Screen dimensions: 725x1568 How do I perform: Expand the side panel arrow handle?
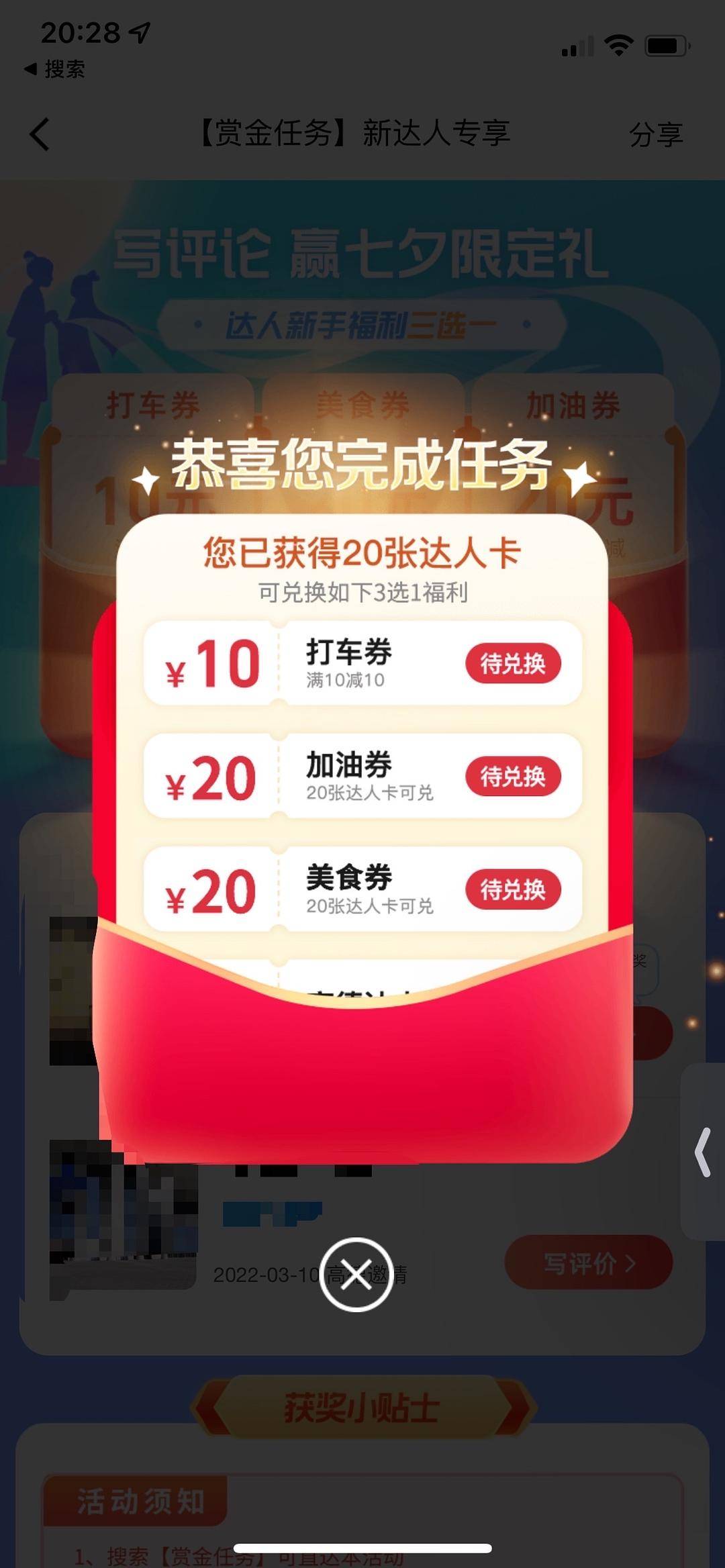point(703,1152)
